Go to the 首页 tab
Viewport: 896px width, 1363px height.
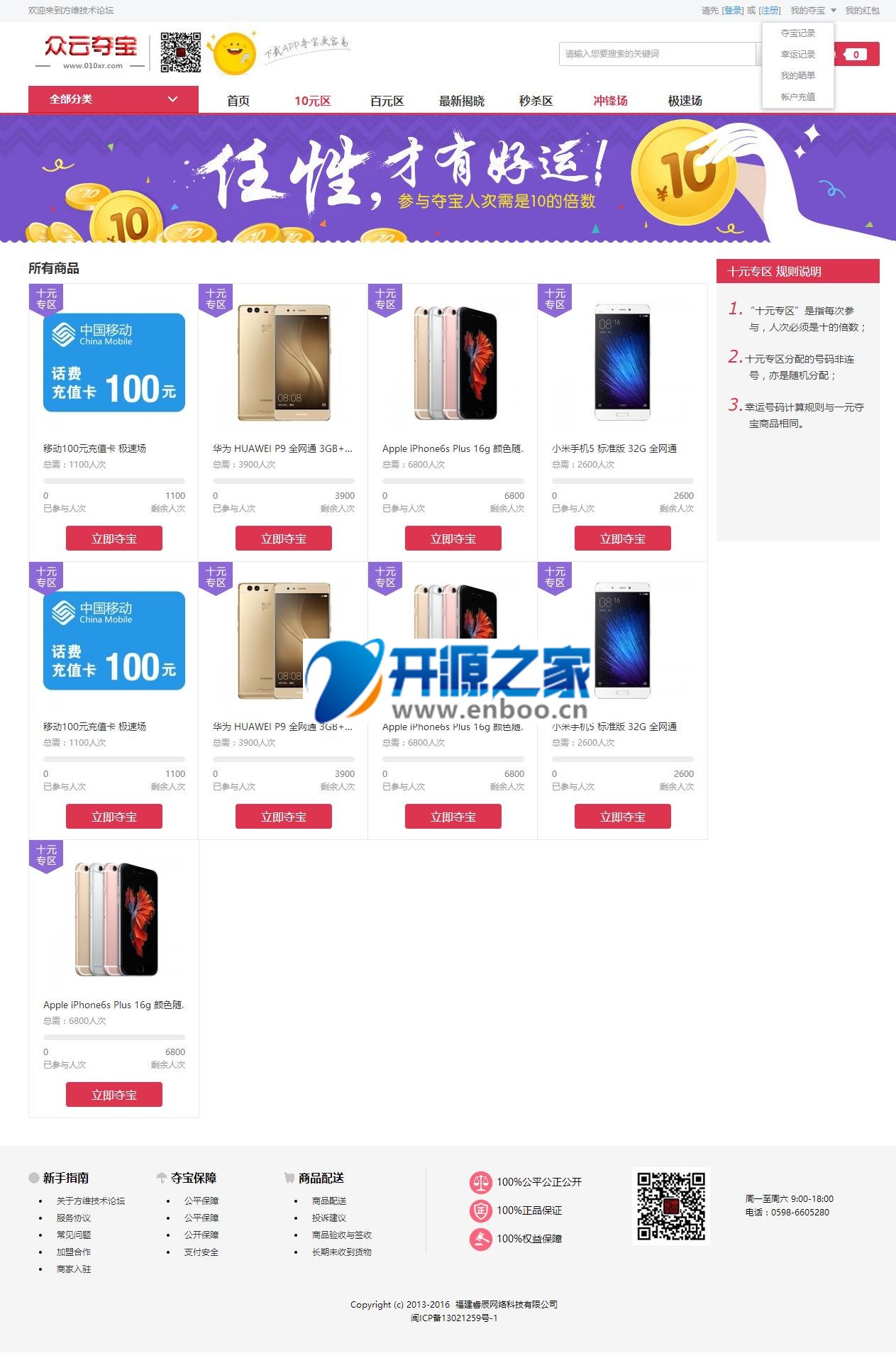pos(238,101)
